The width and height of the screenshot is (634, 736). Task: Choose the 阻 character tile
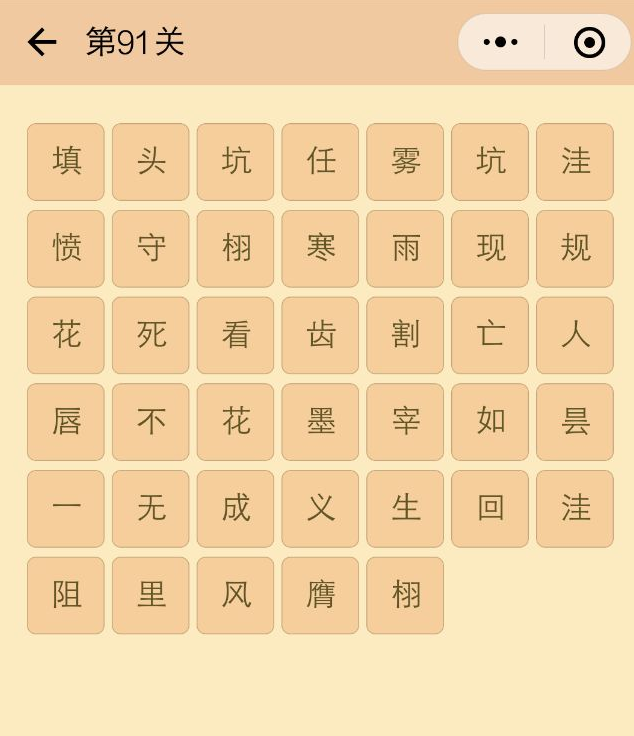(66, 595)
